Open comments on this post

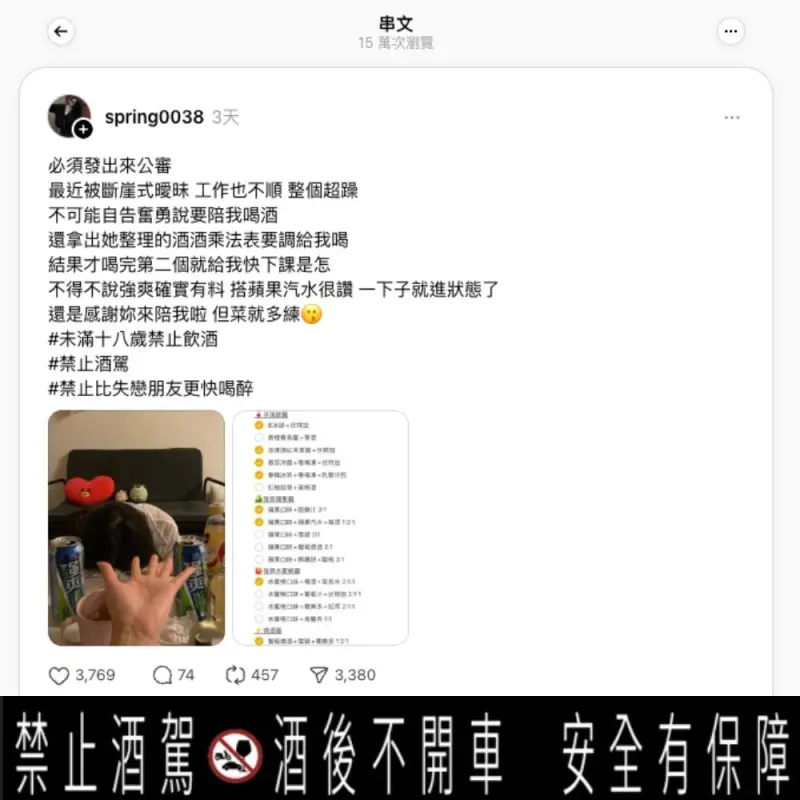pyautogui.click(x=162, y=675)
